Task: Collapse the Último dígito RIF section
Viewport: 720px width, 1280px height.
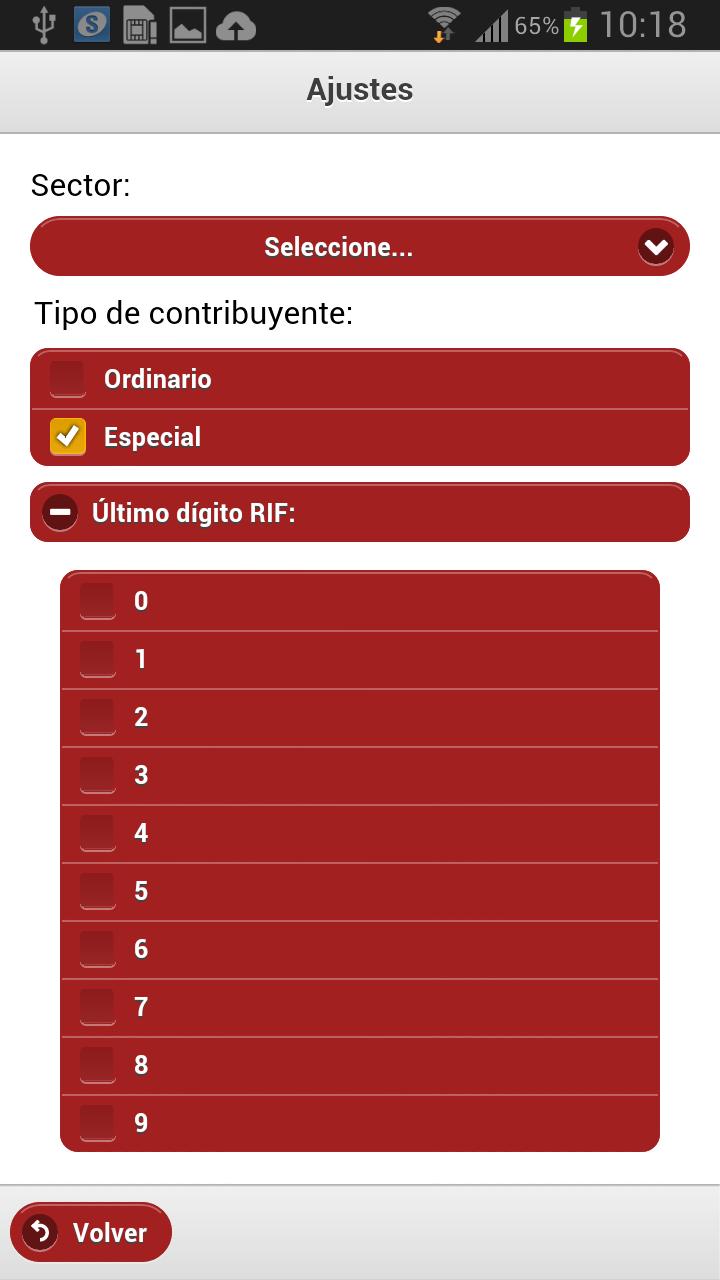Action: point(62,512)
